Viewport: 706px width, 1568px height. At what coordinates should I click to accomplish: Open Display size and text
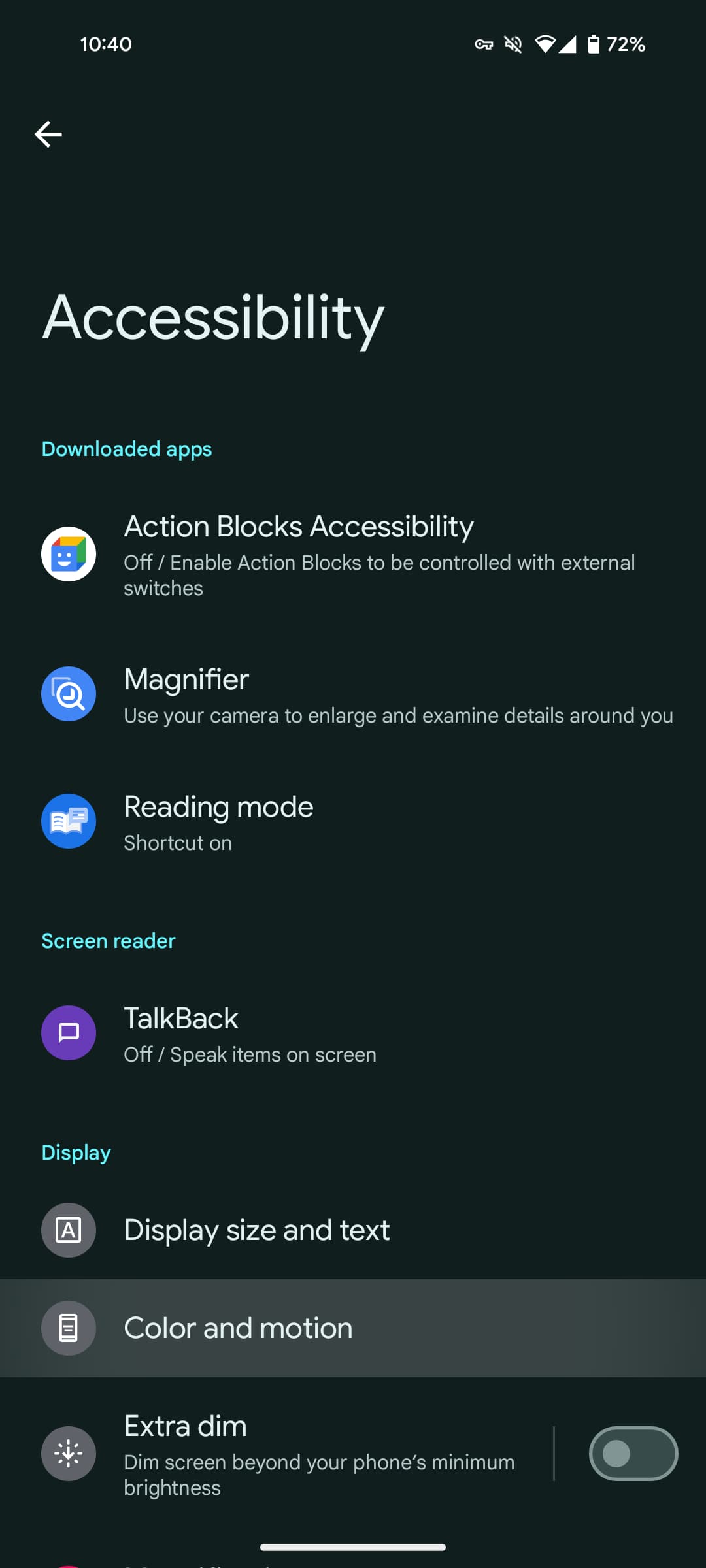(353, 1230)
